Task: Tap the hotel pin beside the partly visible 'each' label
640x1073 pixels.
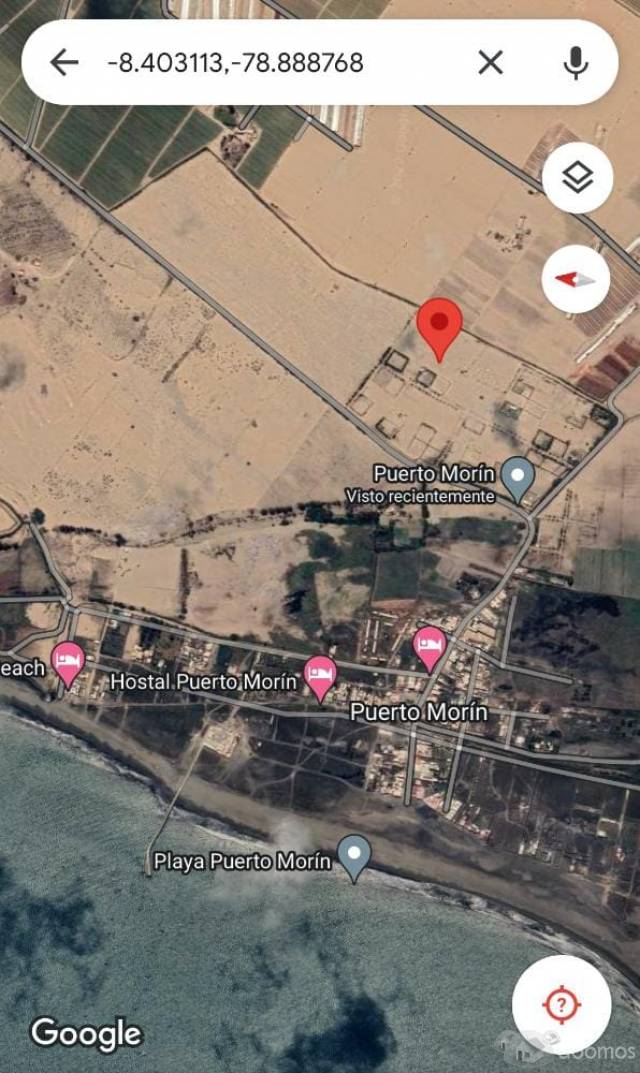Action: [x=68, y=664]
